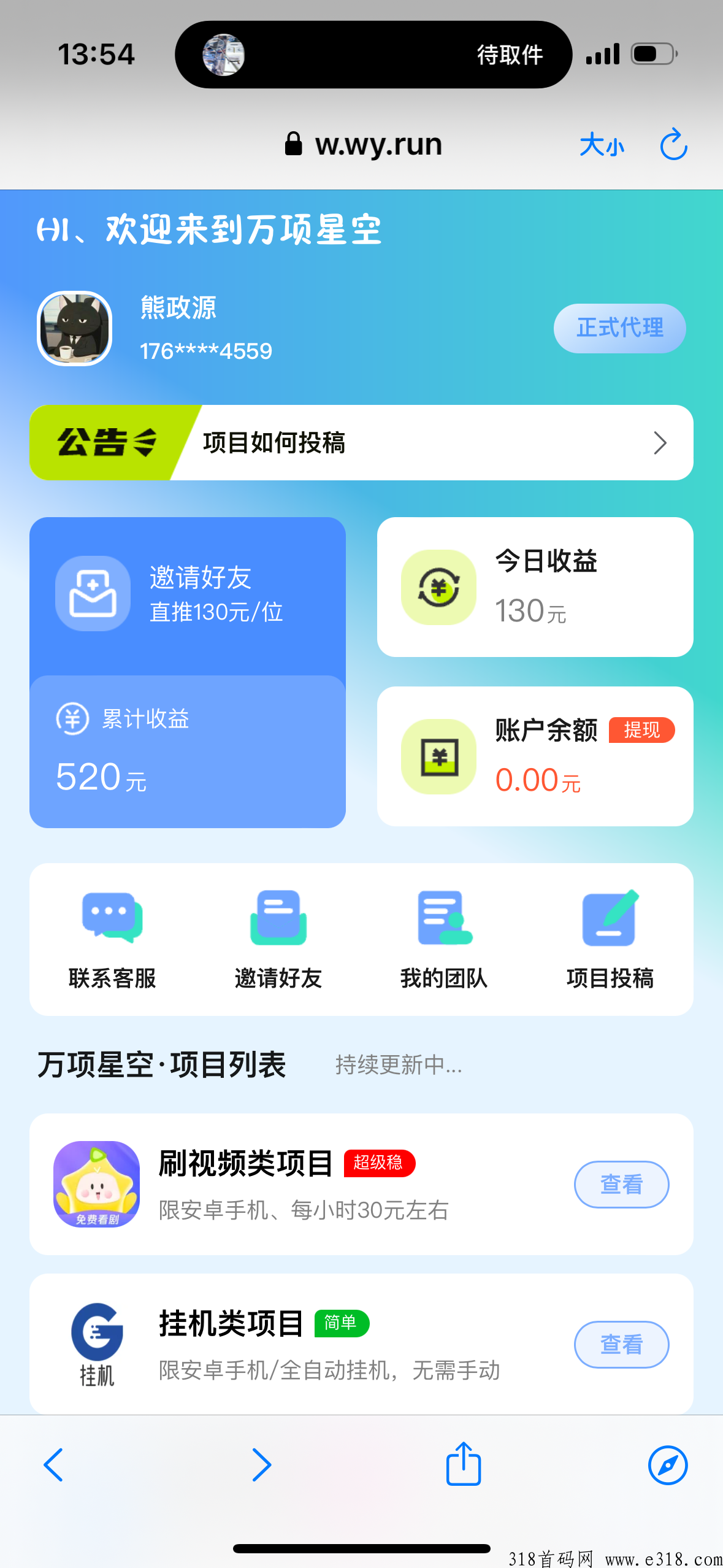Open the 熊政源 profile avatar
Screen dimensions: 723x1568
[75, 329]
